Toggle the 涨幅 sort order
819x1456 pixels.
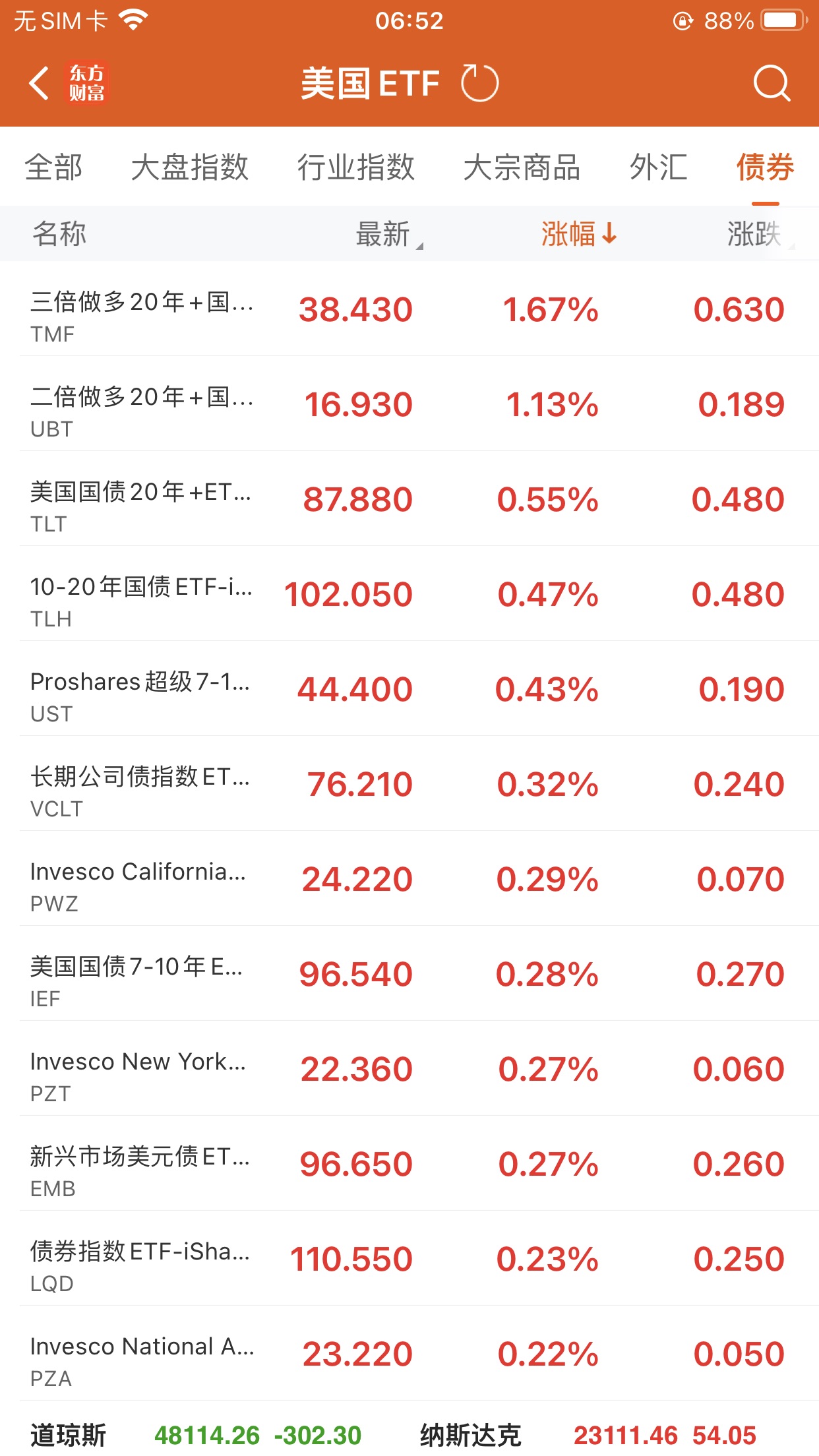coord(578,234)
